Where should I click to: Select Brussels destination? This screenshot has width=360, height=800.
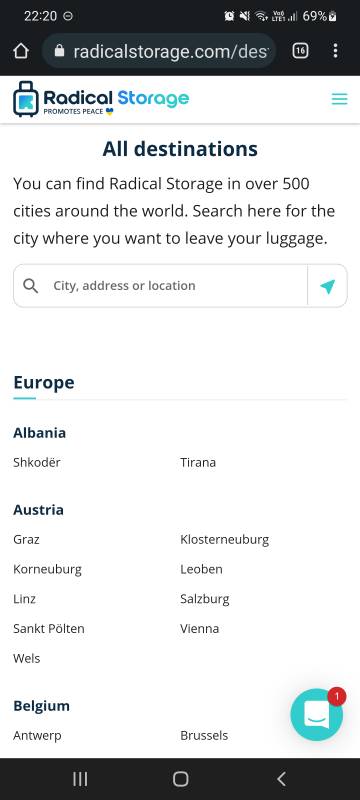coord(204,735)
